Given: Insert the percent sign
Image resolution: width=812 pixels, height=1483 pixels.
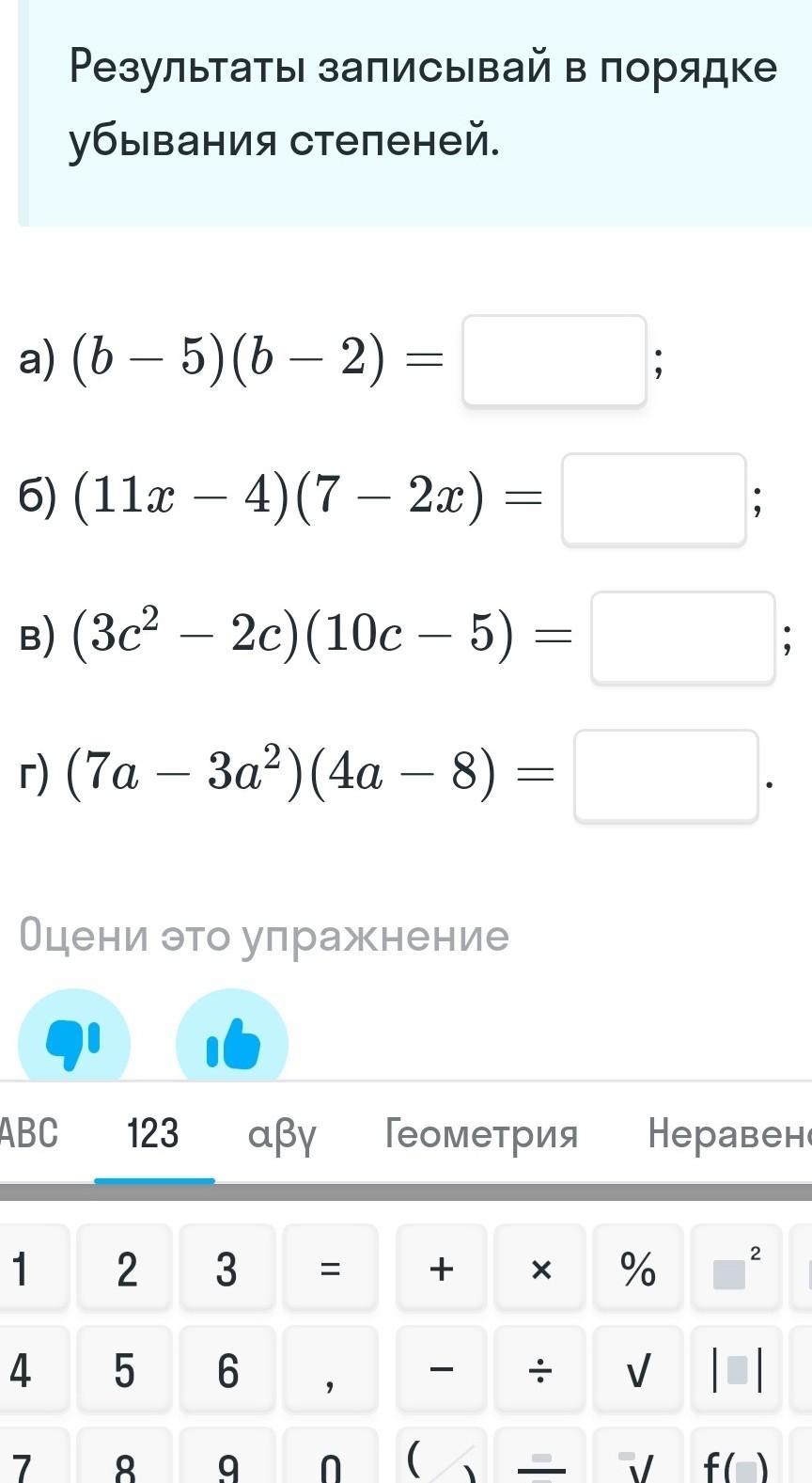Looking at the screenshot, I should coord(638,1269).
